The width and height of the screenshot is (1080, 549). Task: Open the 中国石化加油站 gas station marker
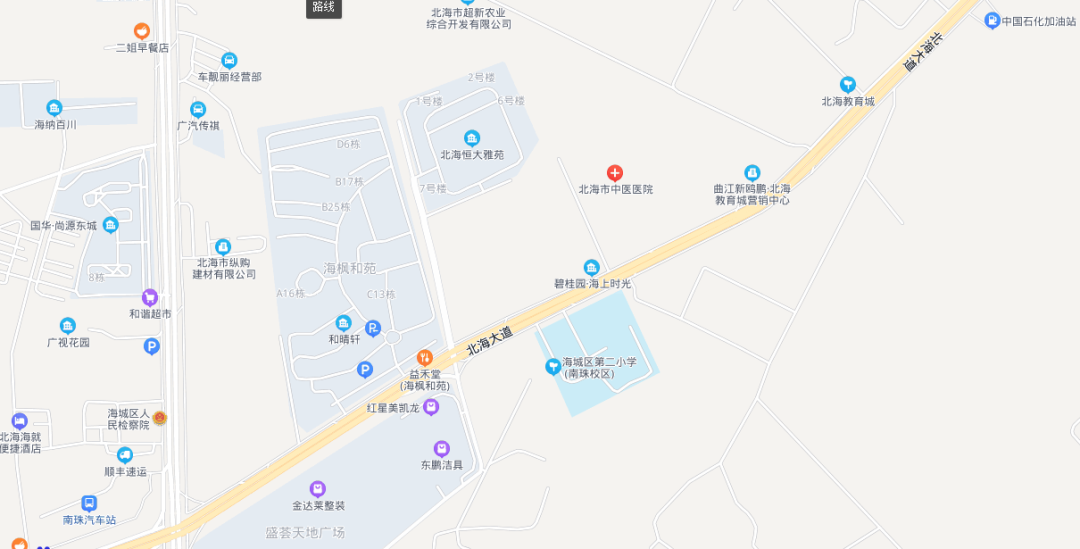coord(991,20)
